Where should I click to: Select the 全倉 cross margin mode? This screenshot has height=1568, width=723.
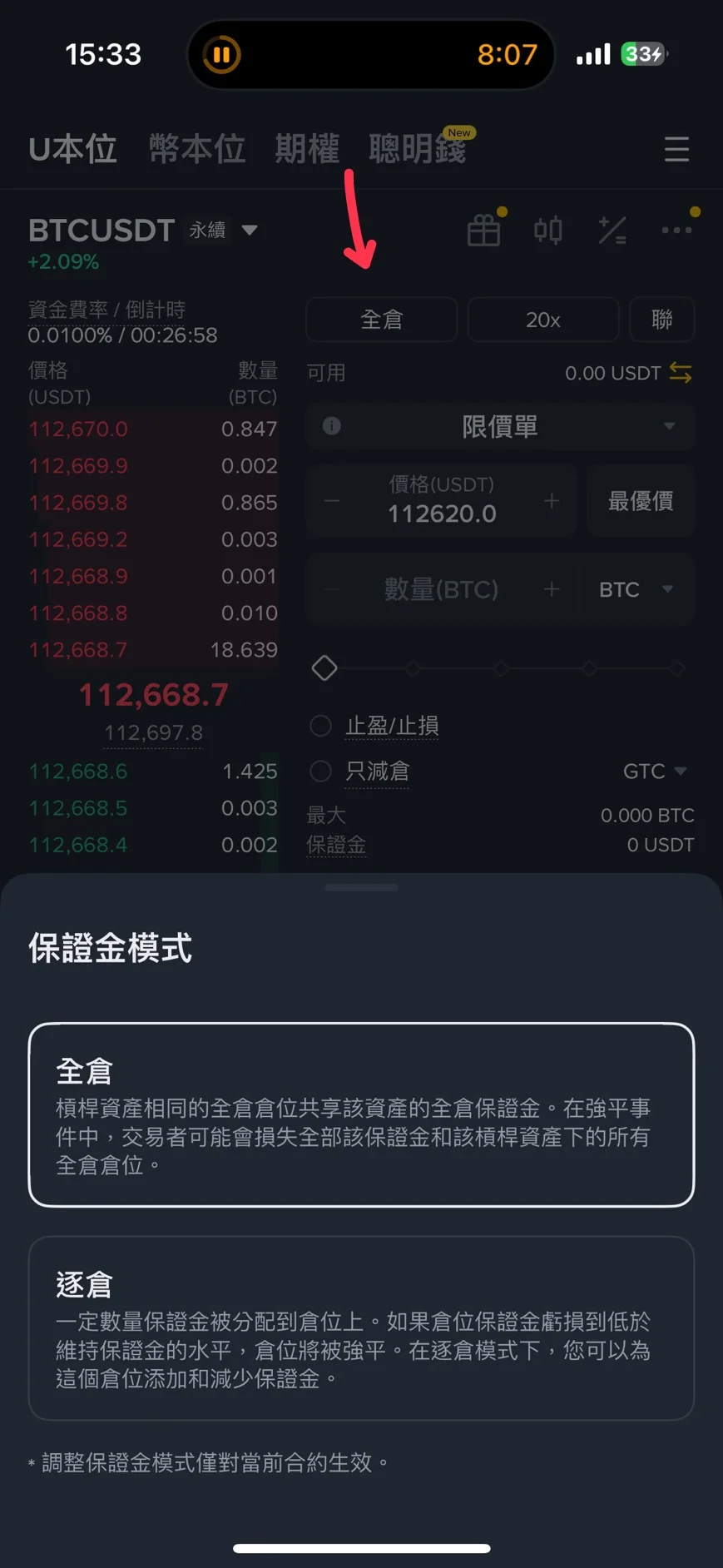(361, 1114)
